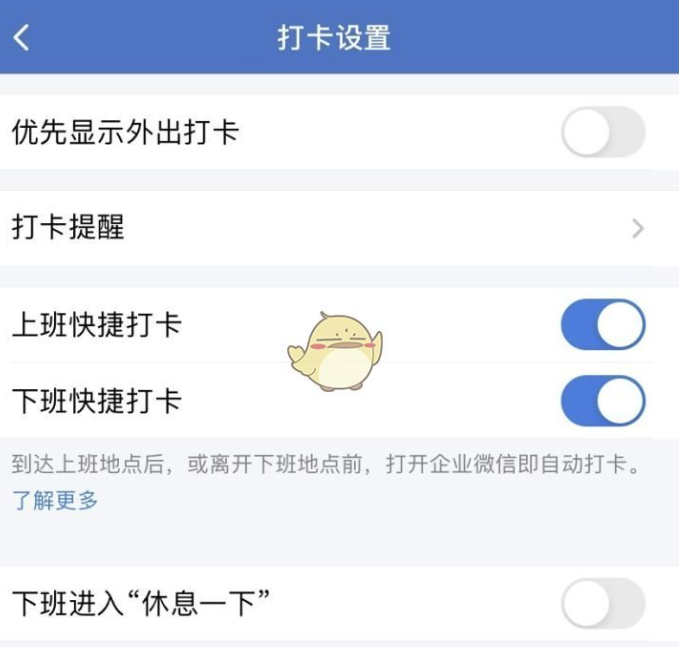
Task: Go back from 打卡设置
Action: coord(22,38)
